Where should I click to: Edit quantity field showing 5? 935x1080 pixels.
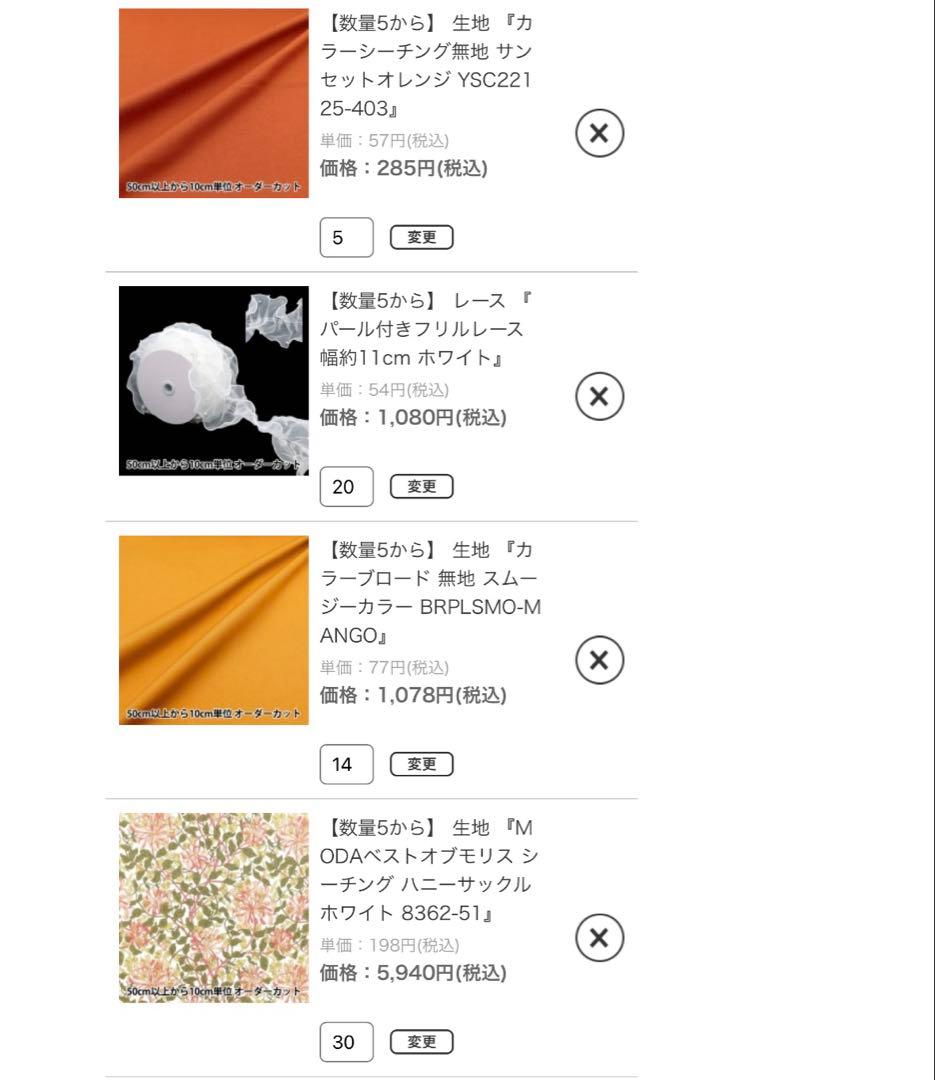tap(346, 238)
